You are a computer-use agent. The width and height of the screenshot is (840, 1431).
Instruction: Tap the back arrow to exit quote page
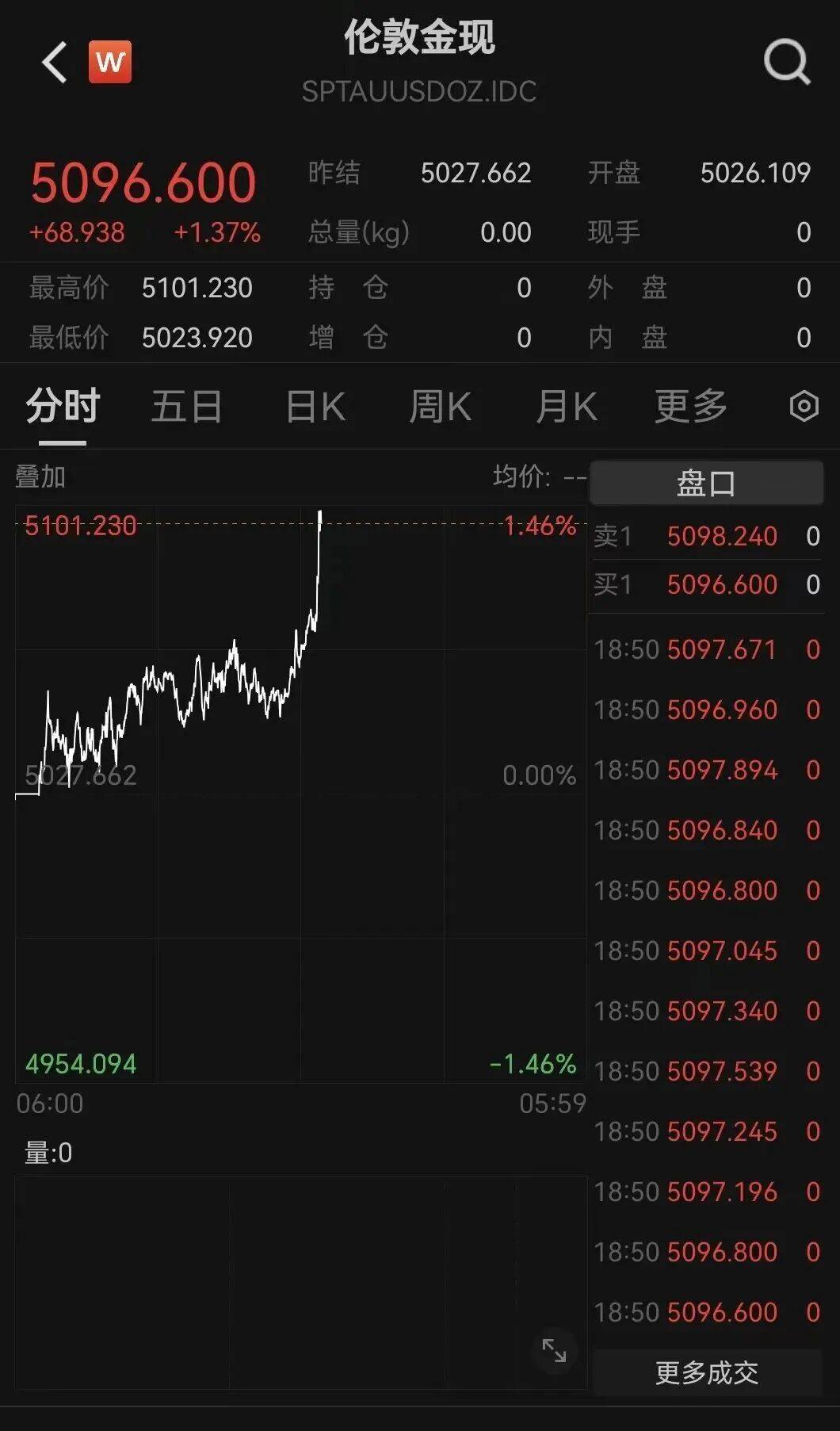click(x=52, y=62)
